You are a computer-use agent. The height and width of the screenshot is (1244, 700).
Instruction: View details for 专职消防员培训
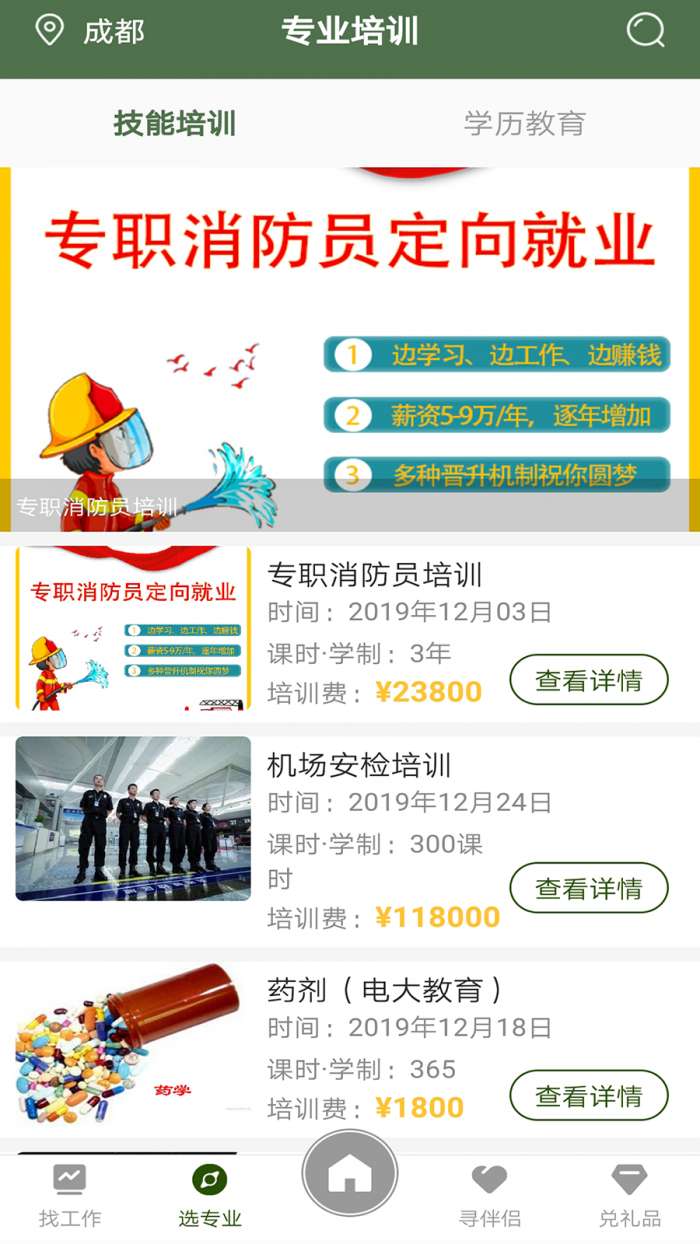589,680
